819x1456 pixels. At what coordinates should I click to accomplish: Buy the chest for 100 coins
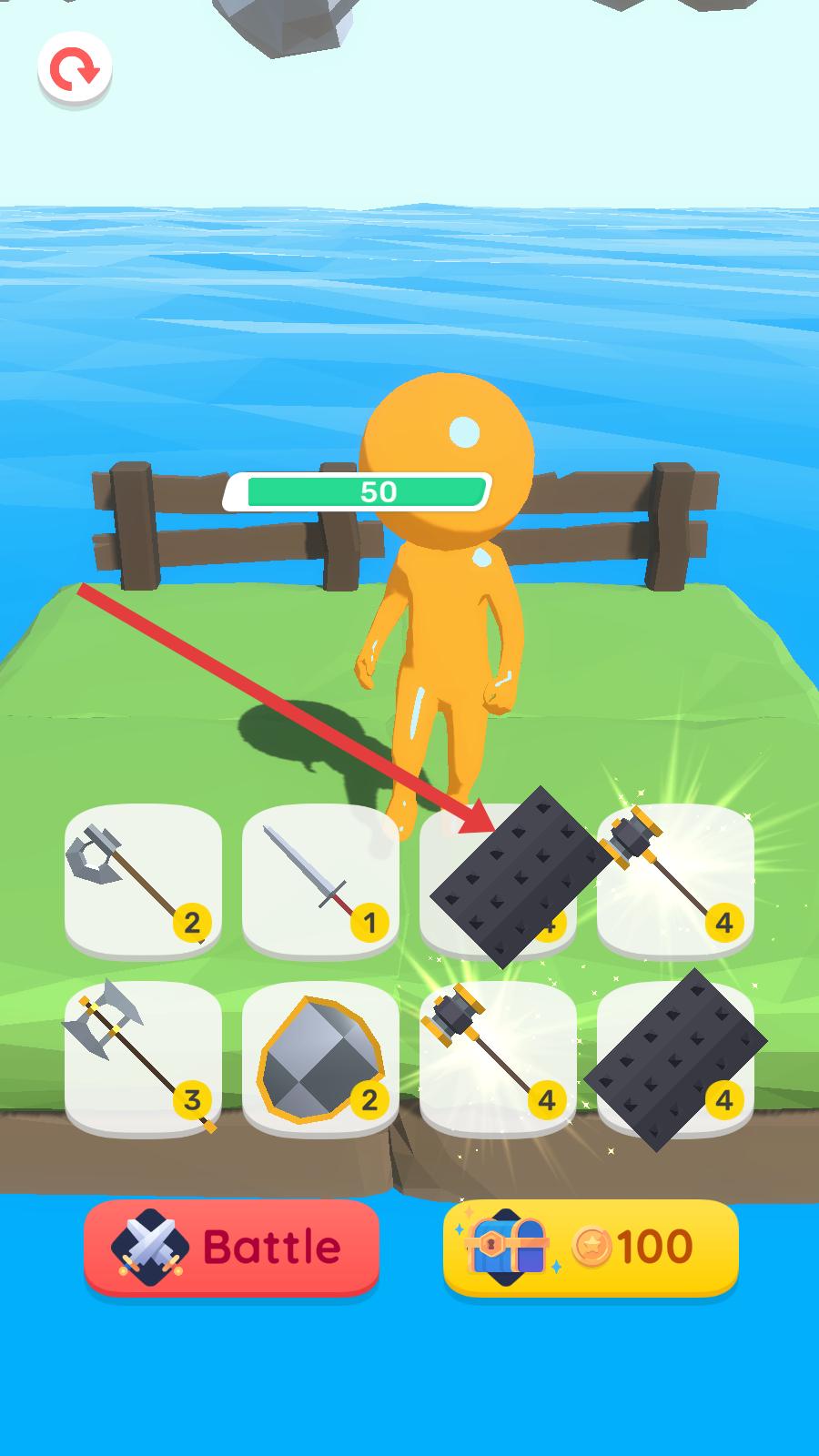point(591,1246)
